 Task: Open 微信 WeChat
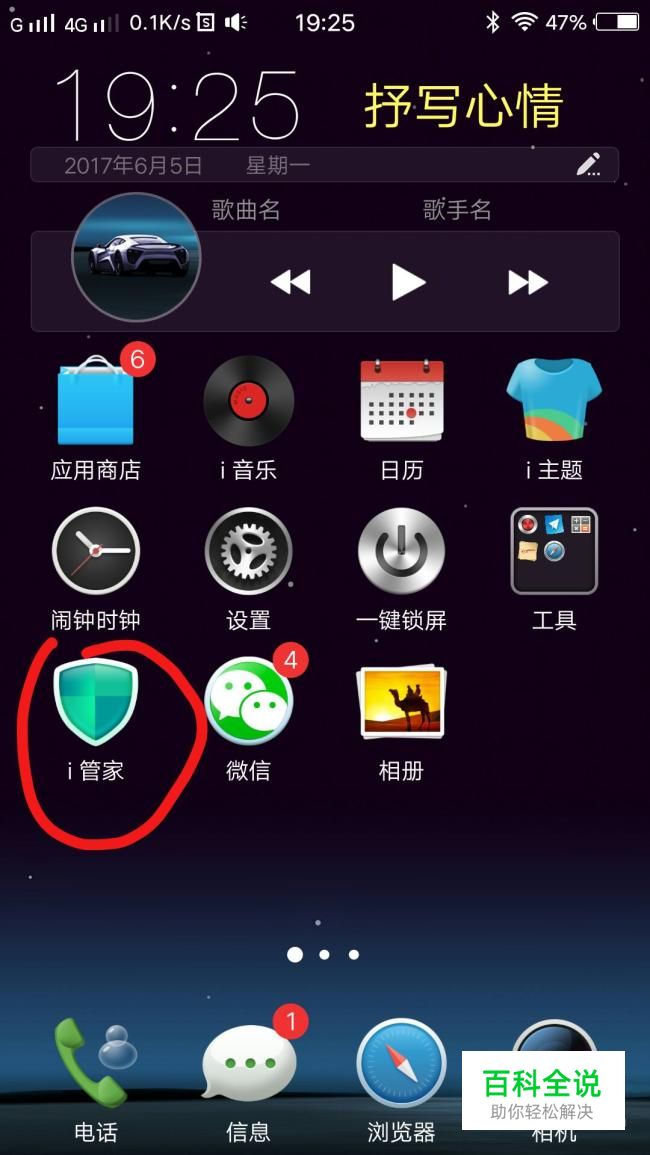(x=248, y=703)
